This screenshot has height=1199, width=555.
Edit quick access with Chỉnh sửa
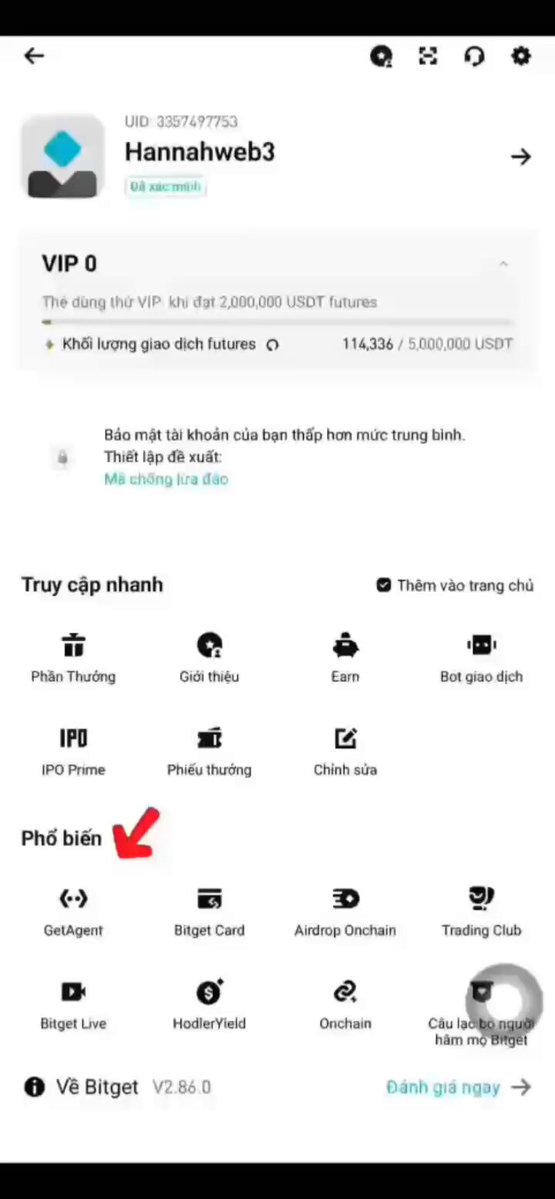(346, 752)
